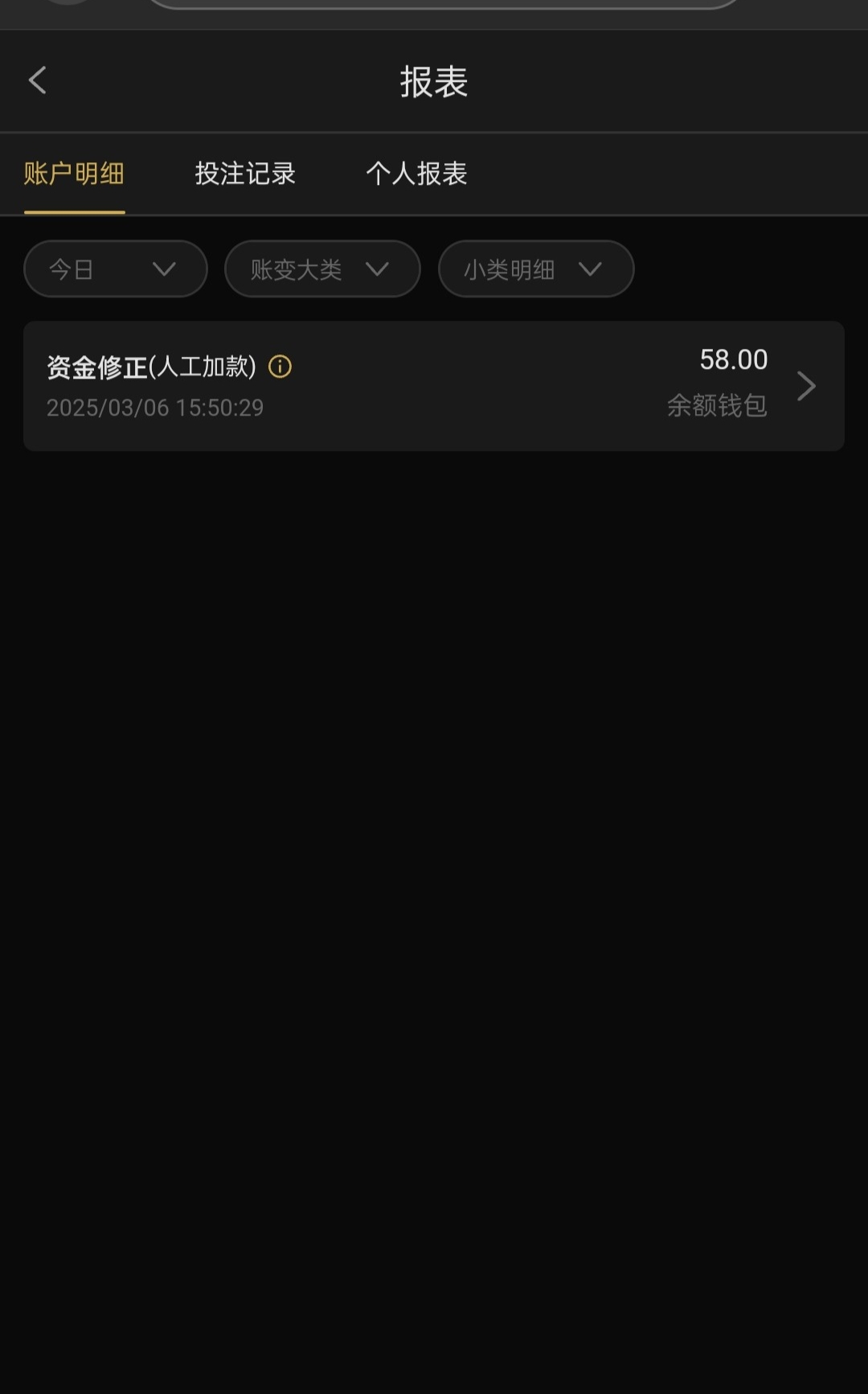This screenshot has width=868, height=1394.
Task: Tap the circular info icon for fund correction
Action: pos(279,367)
